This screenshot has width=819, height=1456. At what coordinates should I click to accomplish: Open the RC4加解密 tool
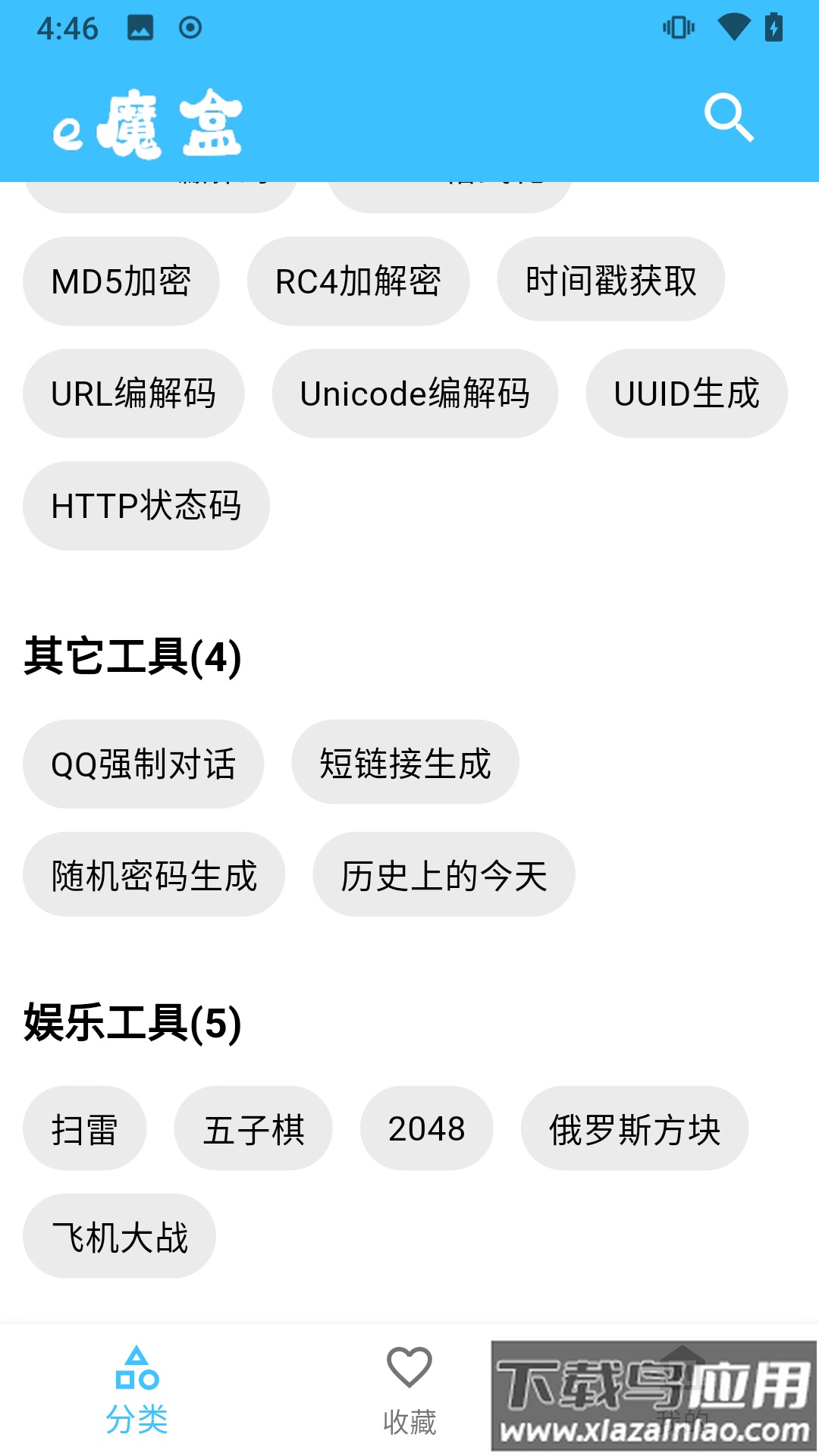[x=358, y=280]
